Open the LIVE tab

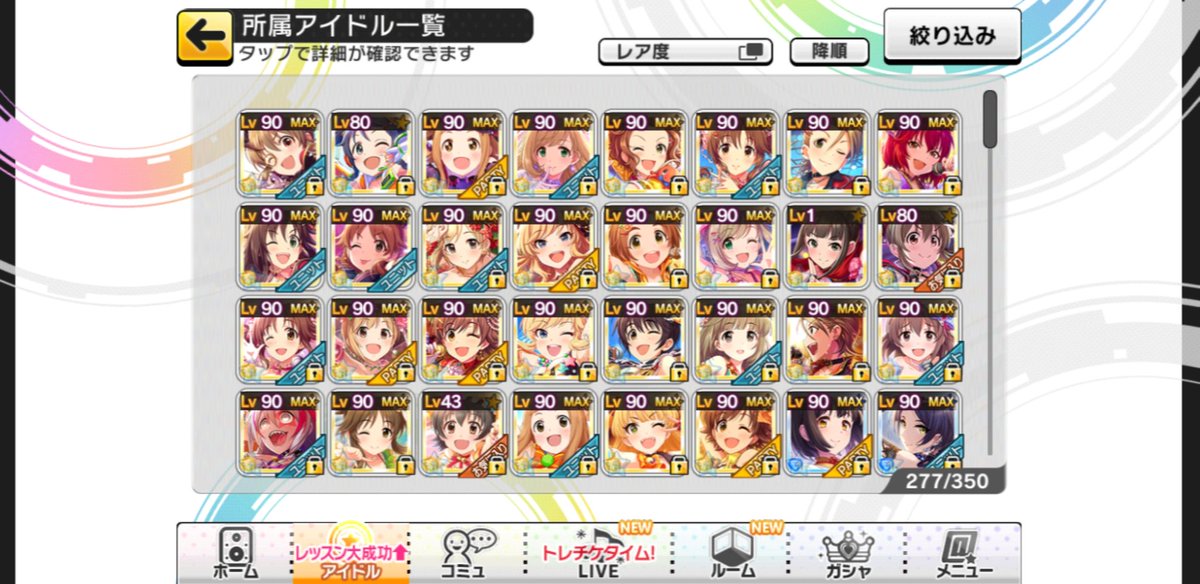pyautogui.click(x=597, y=553)
